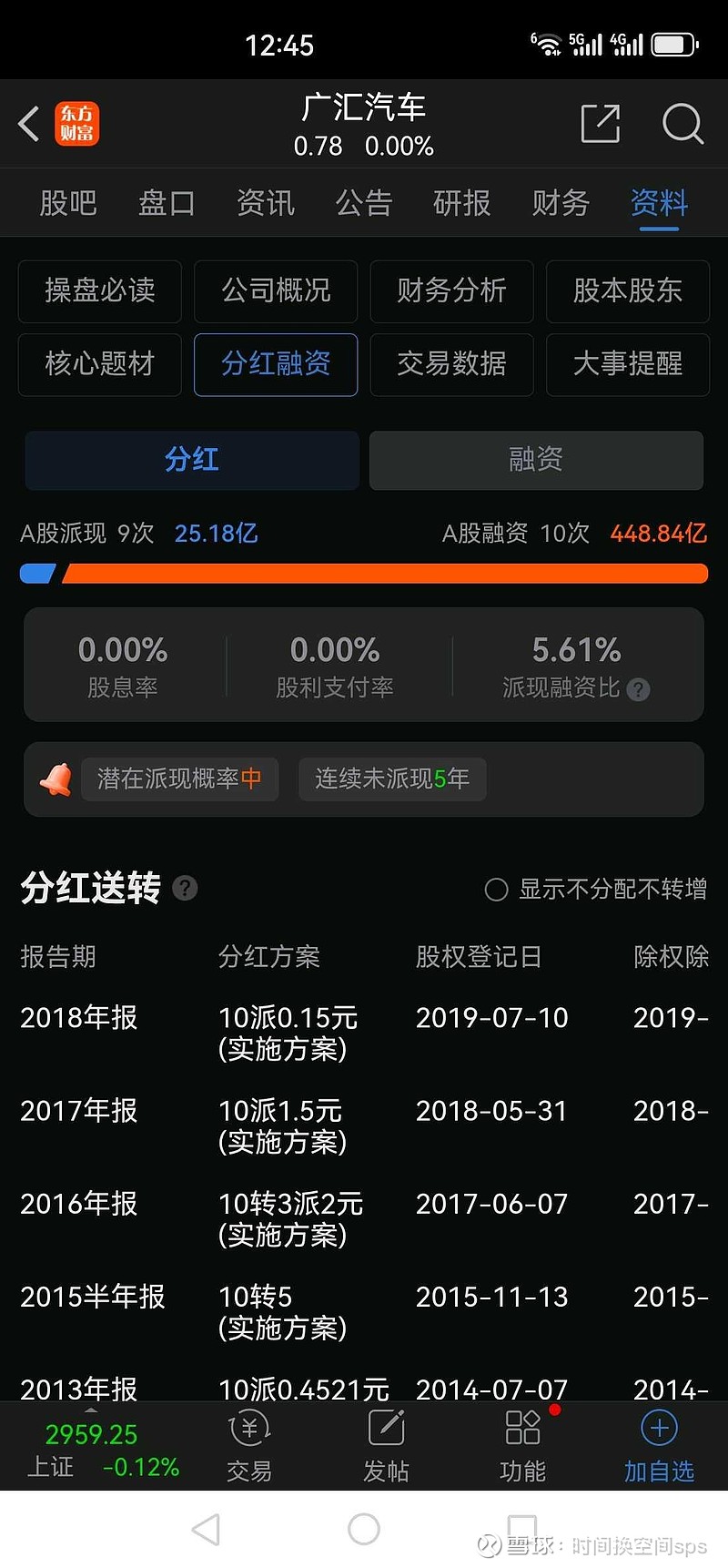Select the 操盘必读 chip
Image resolution: width=728 pixels, height=1568 pixels.
pos(100,291)
